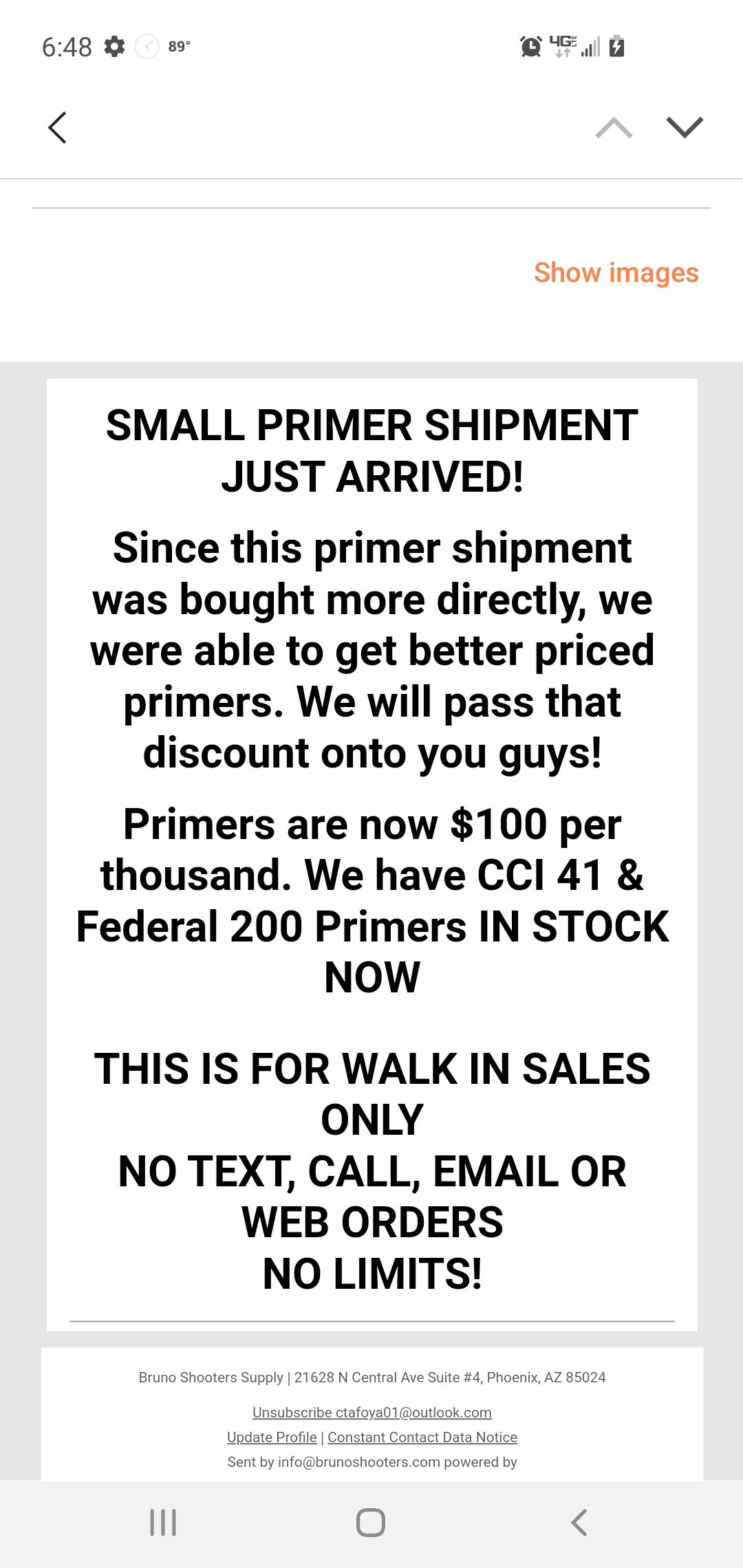Go to previous email with up chevron

614,128
